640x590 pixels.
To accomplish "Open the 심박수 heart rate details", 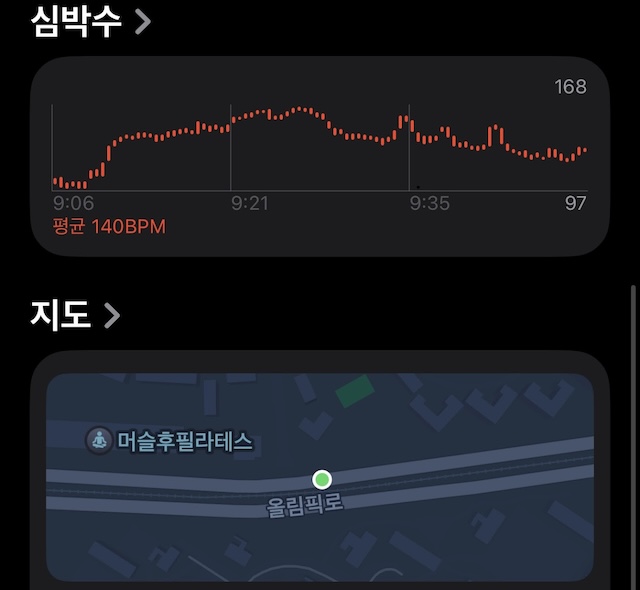I will tap(90, 20).
